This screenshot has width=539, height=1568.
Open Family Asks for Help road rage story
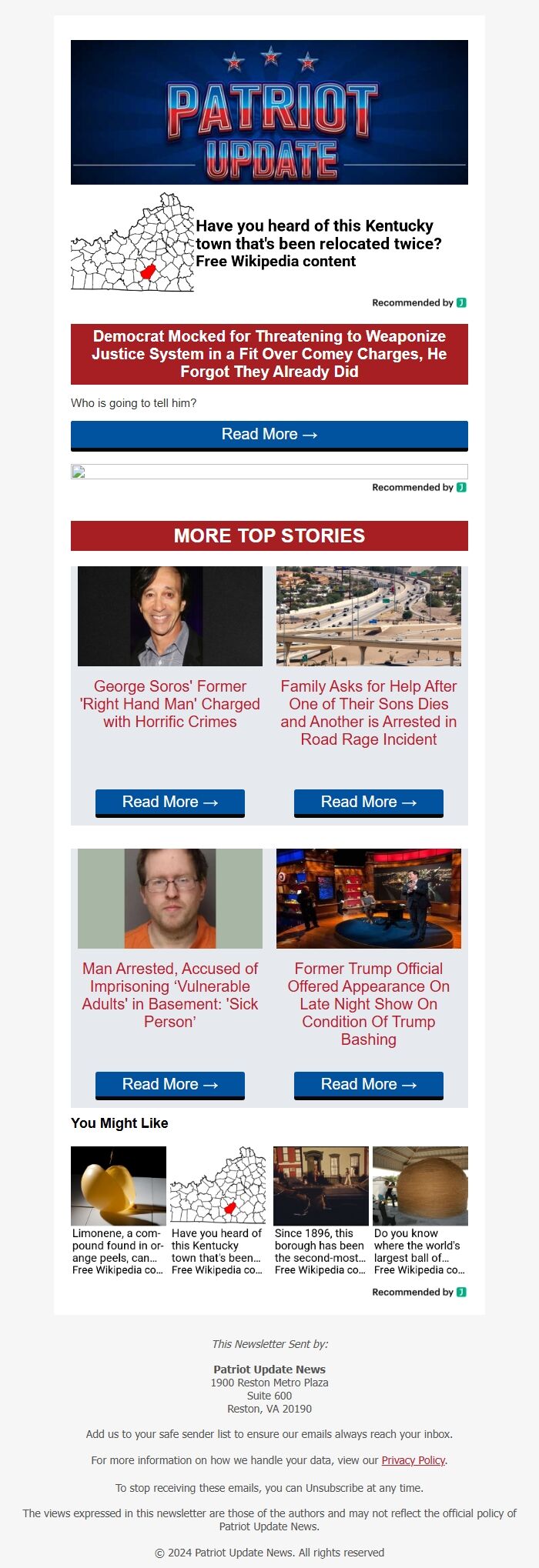coord(368,712)
